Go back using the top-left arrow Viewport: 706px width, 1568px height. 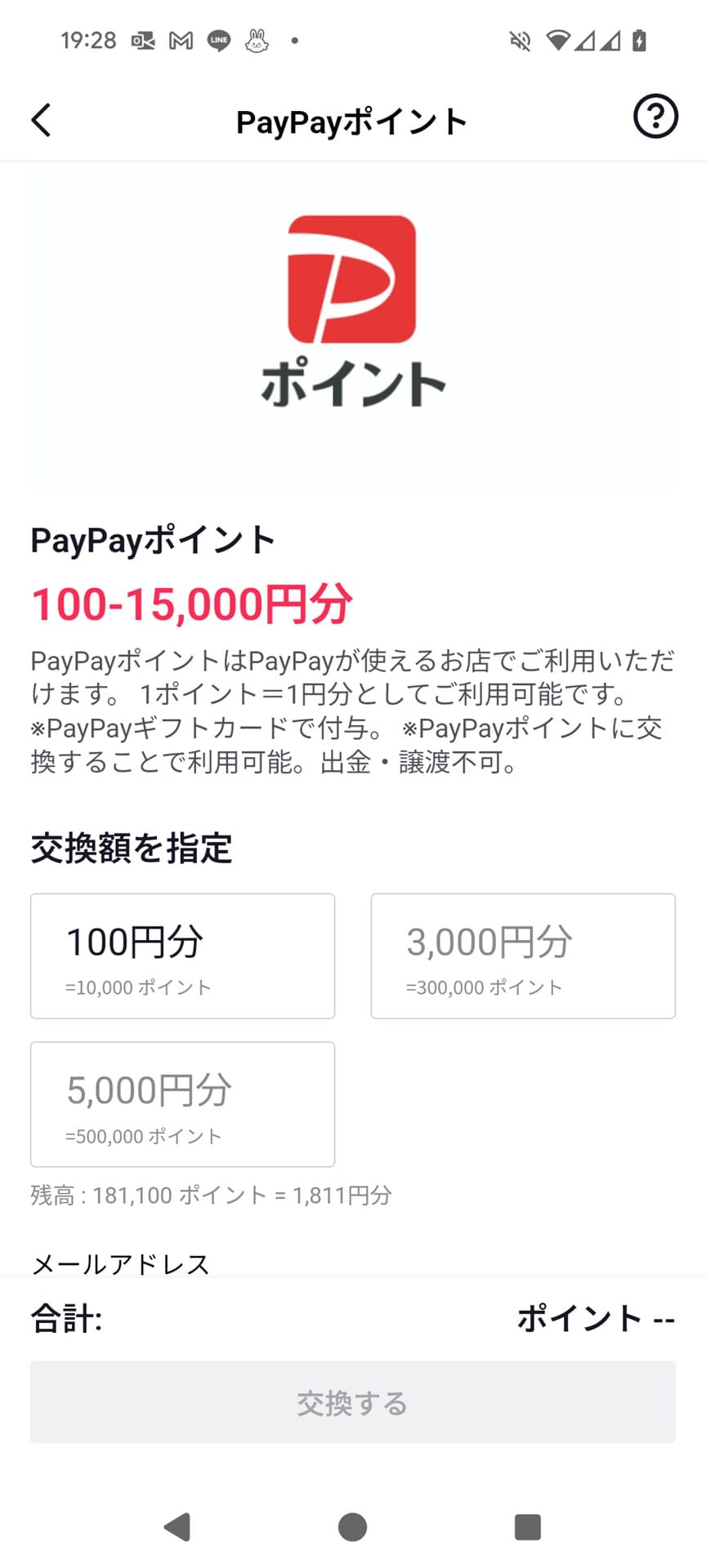point(41,120)
